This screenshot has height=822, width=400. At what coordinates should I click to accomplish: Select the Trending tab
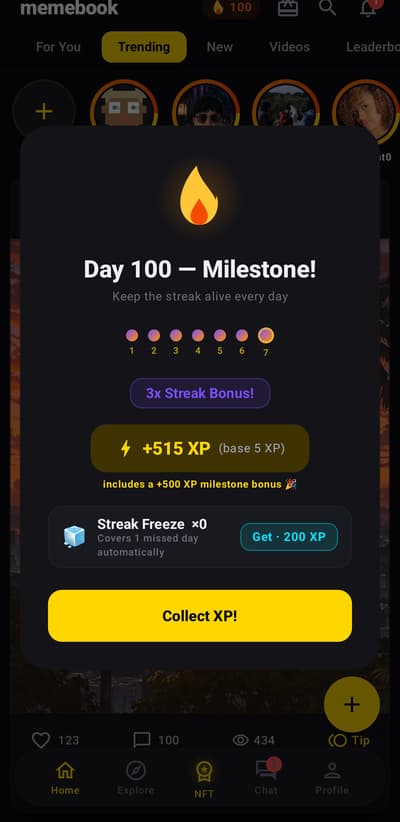pos(144,47)
